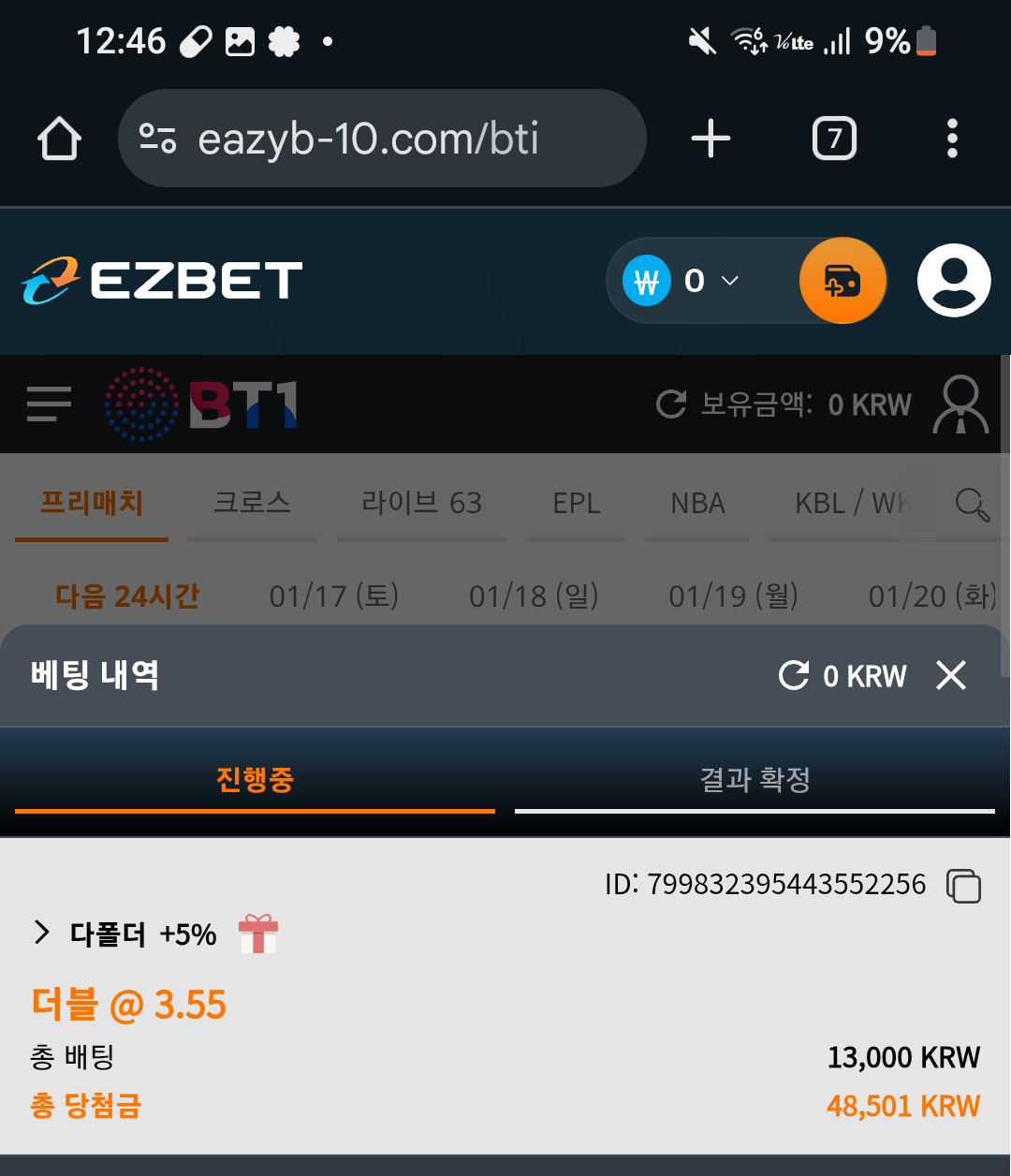Close the 베팅 내역 panel
This screenshot has width=1011, height=1176.
(x=951, y=675)
